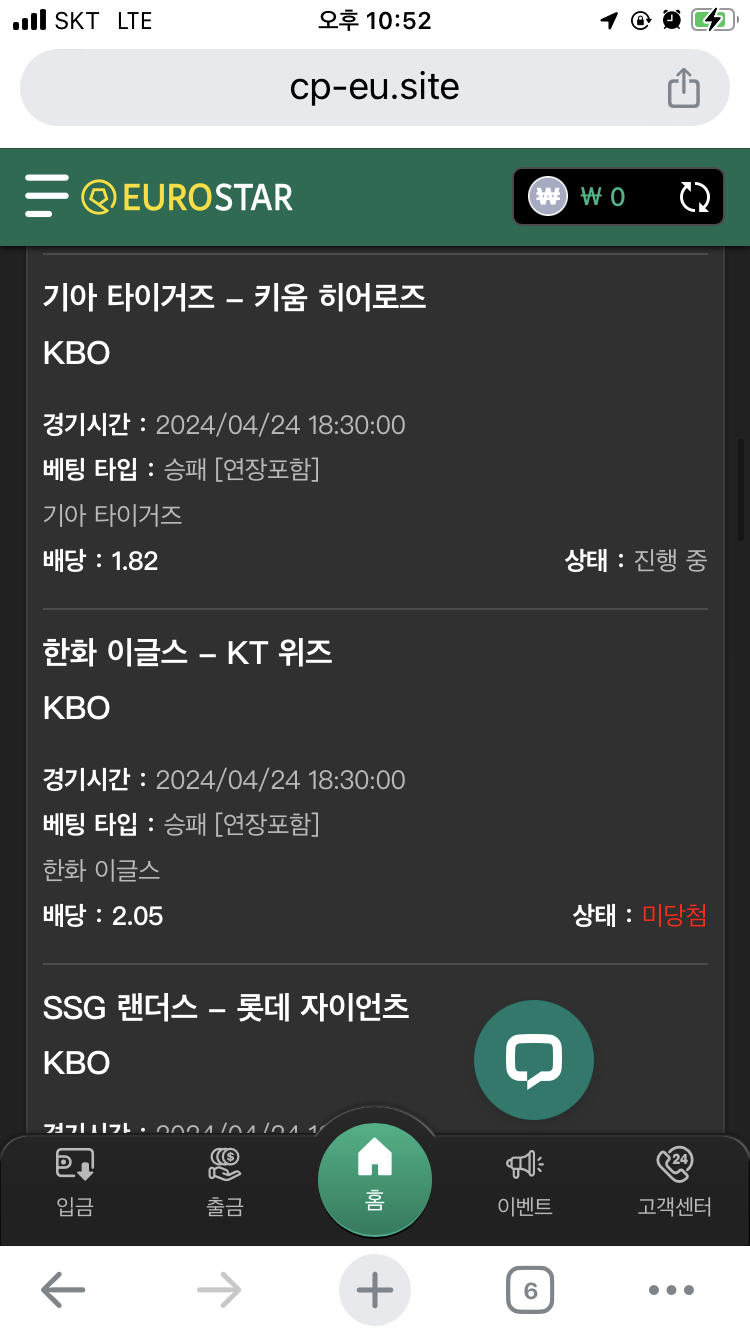The height and width of the screenshot is (1334, 750).
Task: Open the hamburger drawer menu
Action: coord(47,196)
